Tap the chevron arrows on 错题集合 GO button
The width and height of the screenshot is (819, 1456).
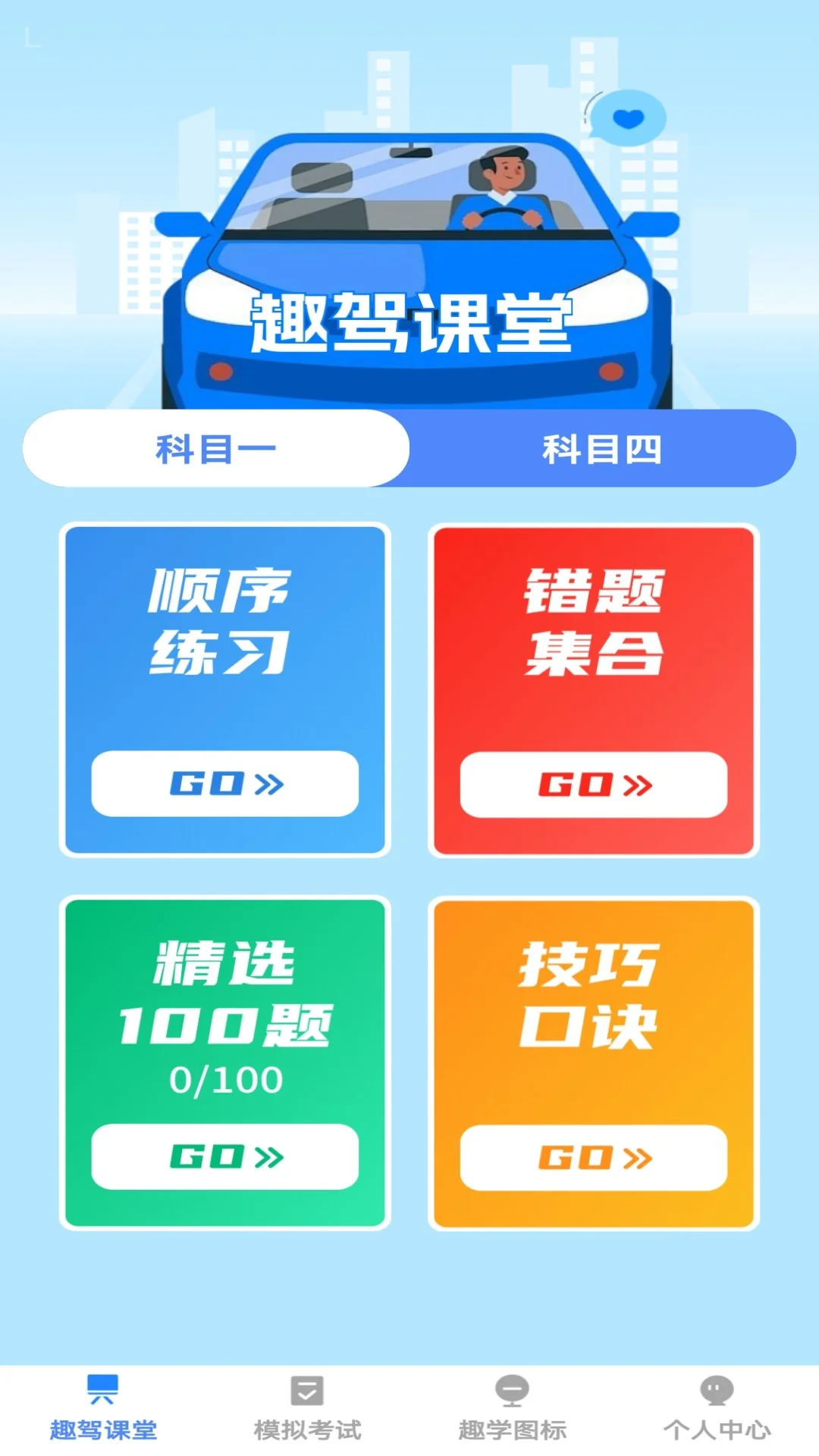639,785
